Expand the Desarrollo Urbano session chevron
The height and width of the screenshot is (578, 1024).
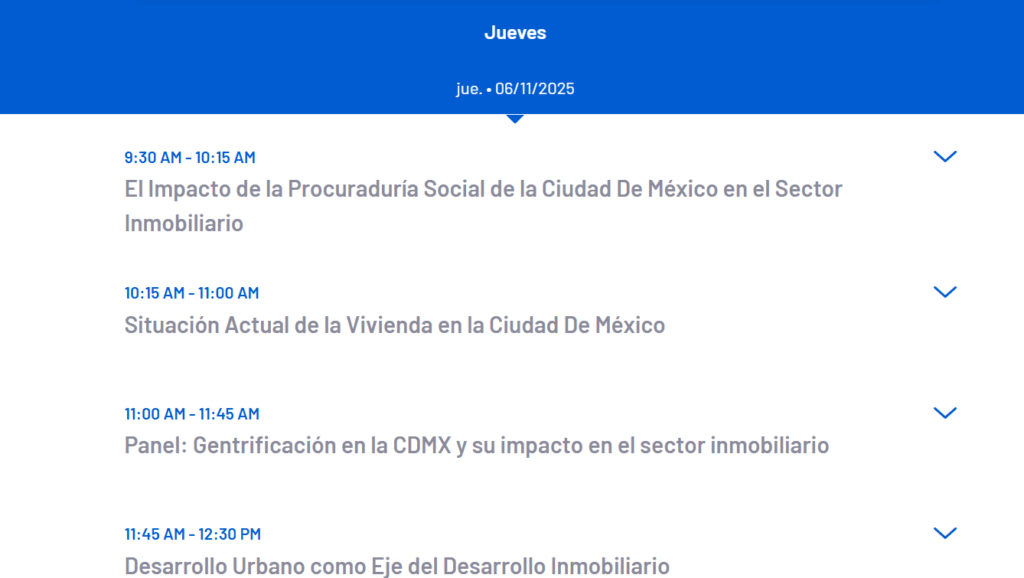[944, 533]
